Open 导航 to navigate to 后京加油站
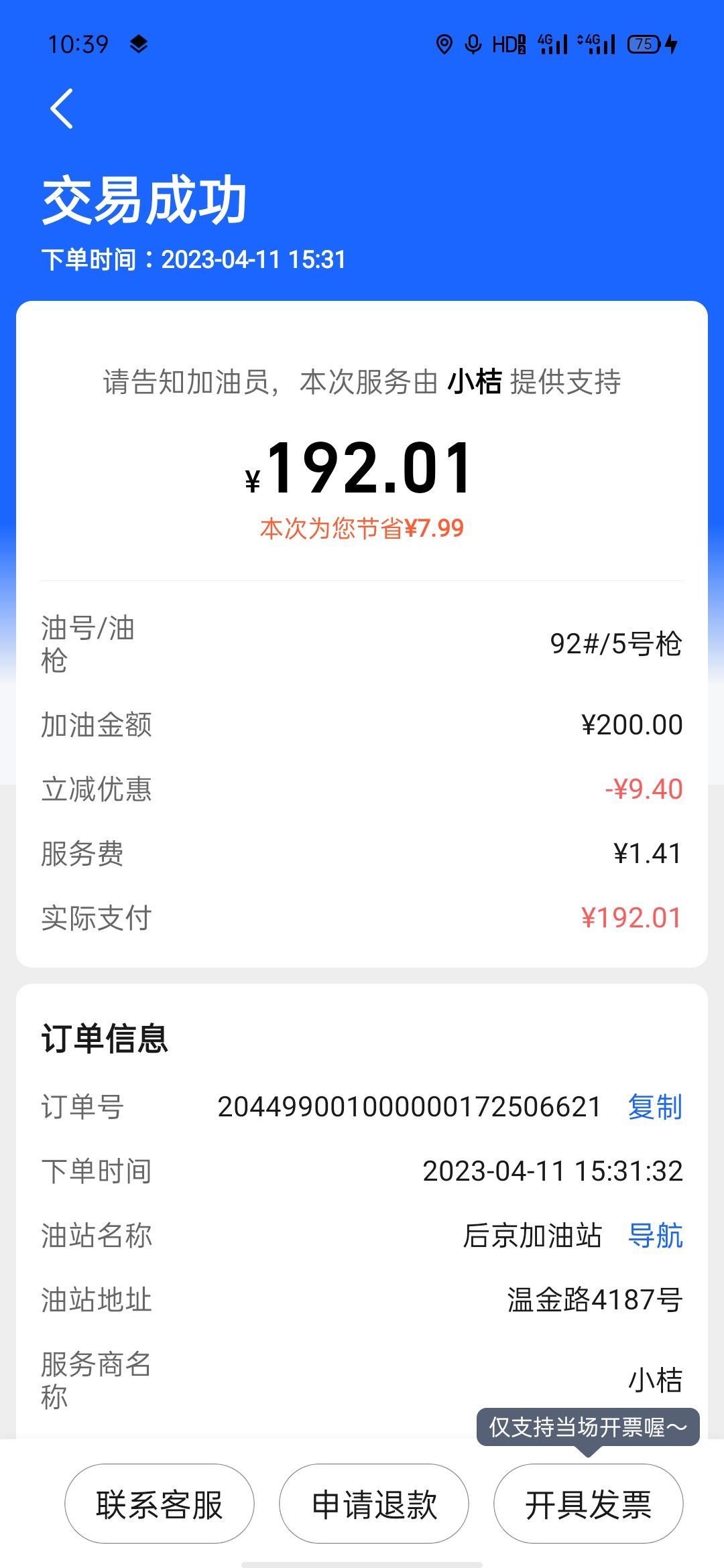This screenshot has height=1568, width=724. tap(655, 1236)
